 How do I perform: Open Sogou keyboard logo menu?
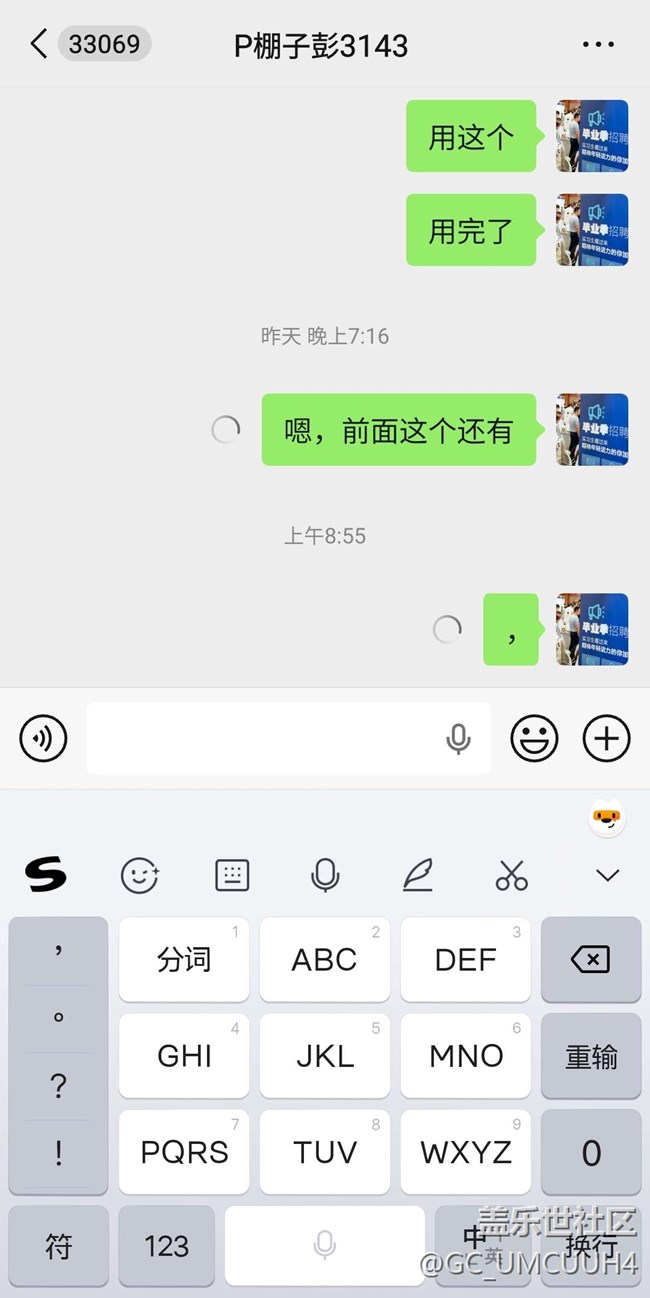click(45, 876)
